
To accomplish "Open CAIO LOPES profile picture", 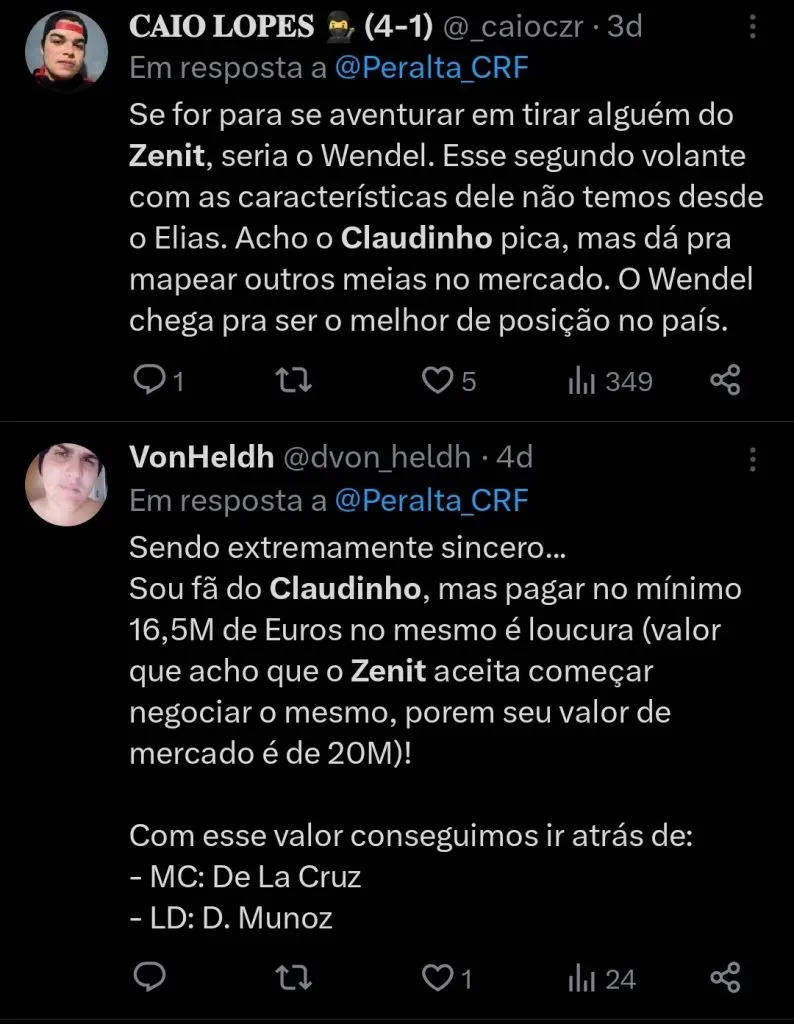I will coord(65,52).
